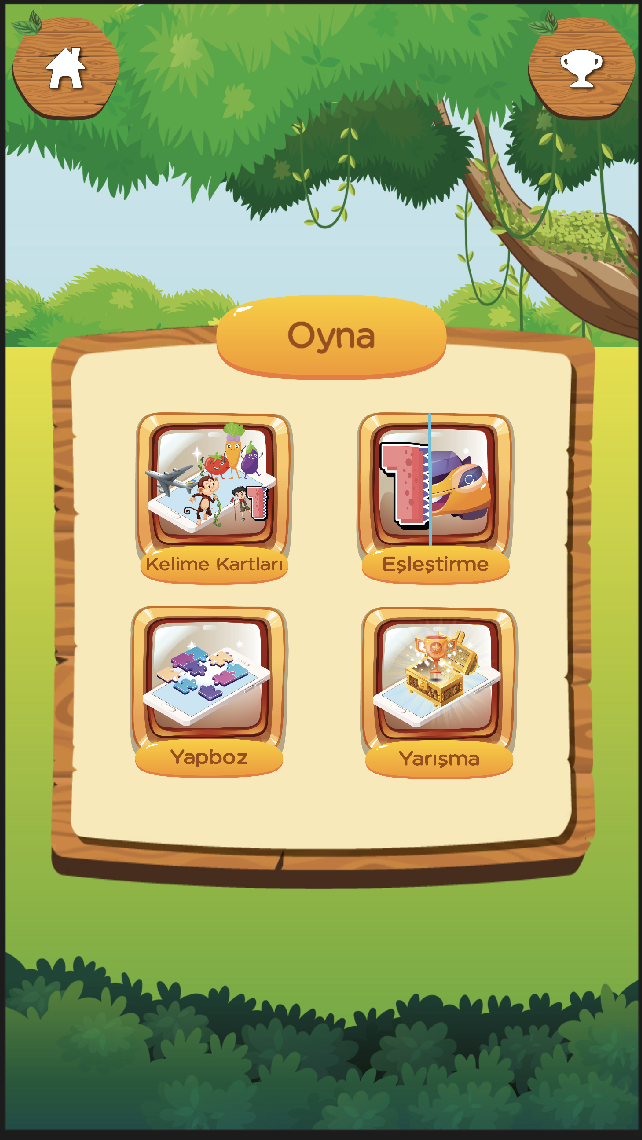Go to the home screen icon
Viewport: 642px width, 1140px height.
(x=65, y=68)
